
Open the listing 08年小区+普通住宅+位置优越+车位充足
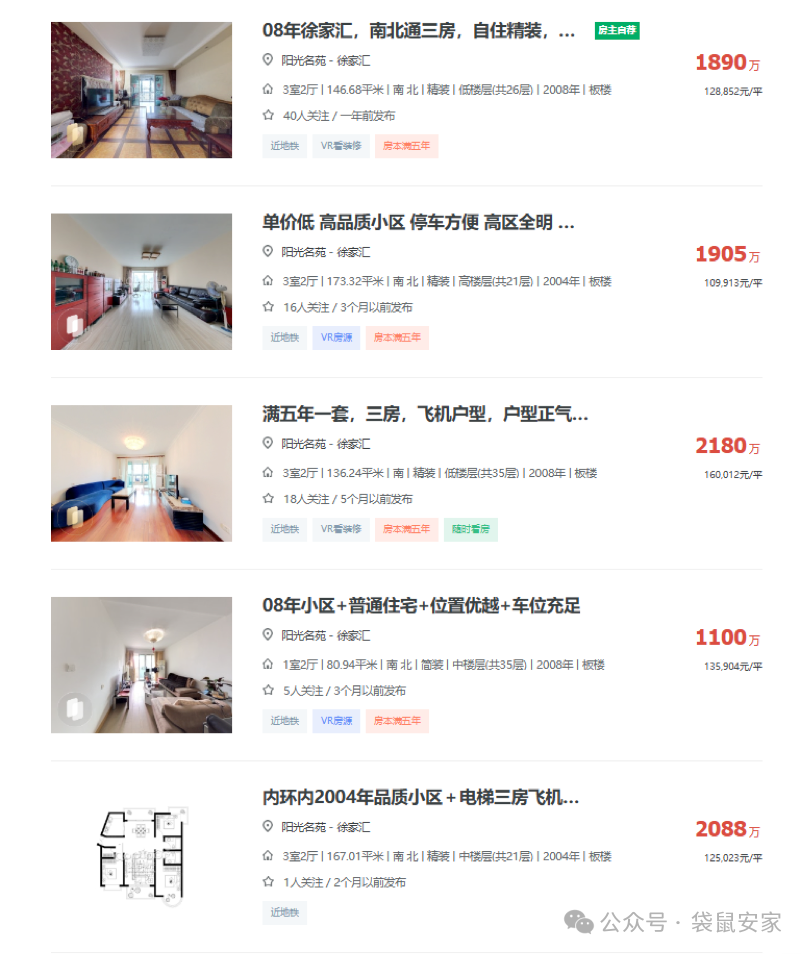pyautogui.click(x=421, y=605)
